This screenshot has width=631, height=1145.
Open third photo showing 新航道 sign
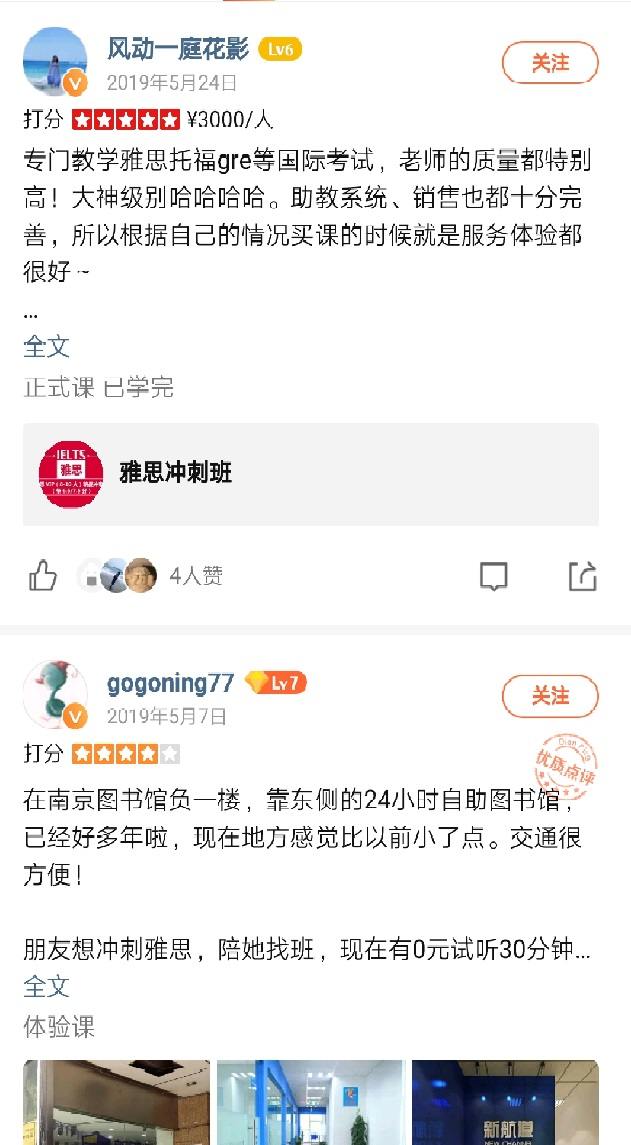pos(505,1102)
